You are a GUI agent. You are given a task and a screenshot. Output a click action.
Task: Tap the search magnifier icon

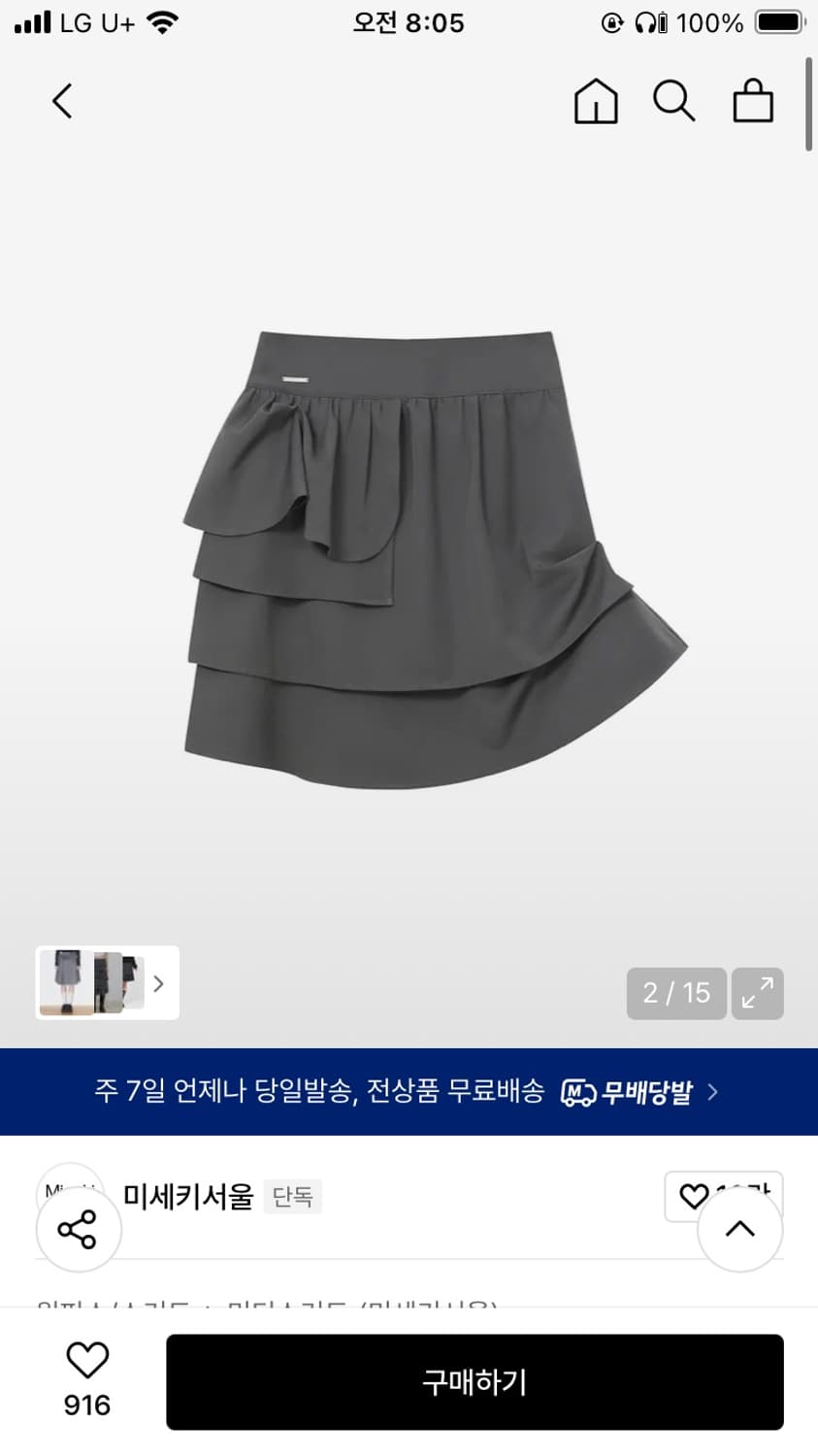point(674,101)
